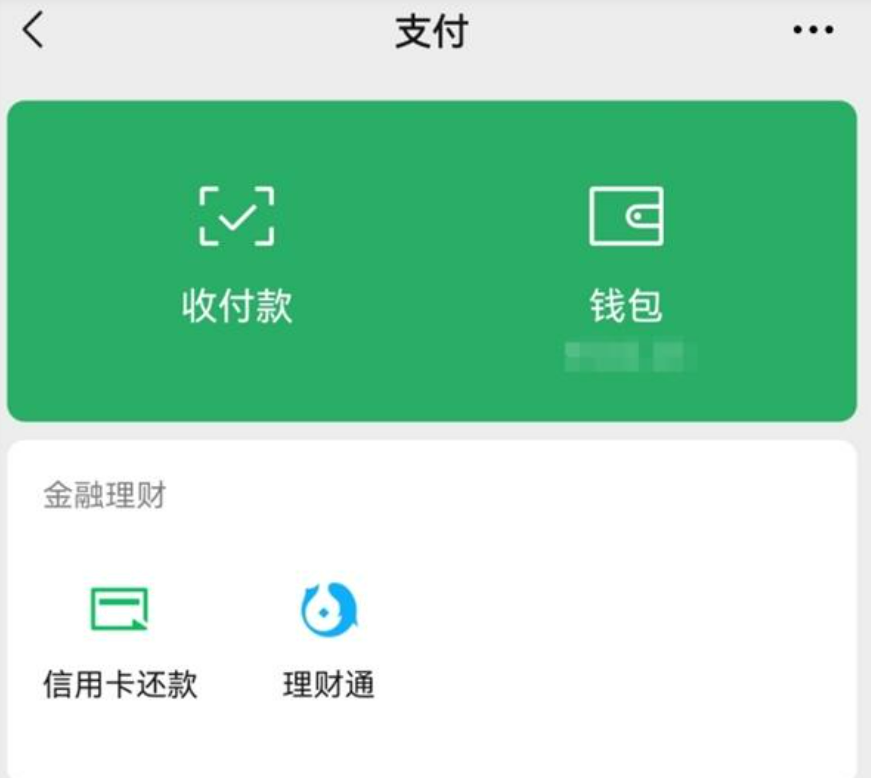Viewport: 871px width, 778px height.
Task: Go back from the 支付 page
Action: [x=33, y=30]
